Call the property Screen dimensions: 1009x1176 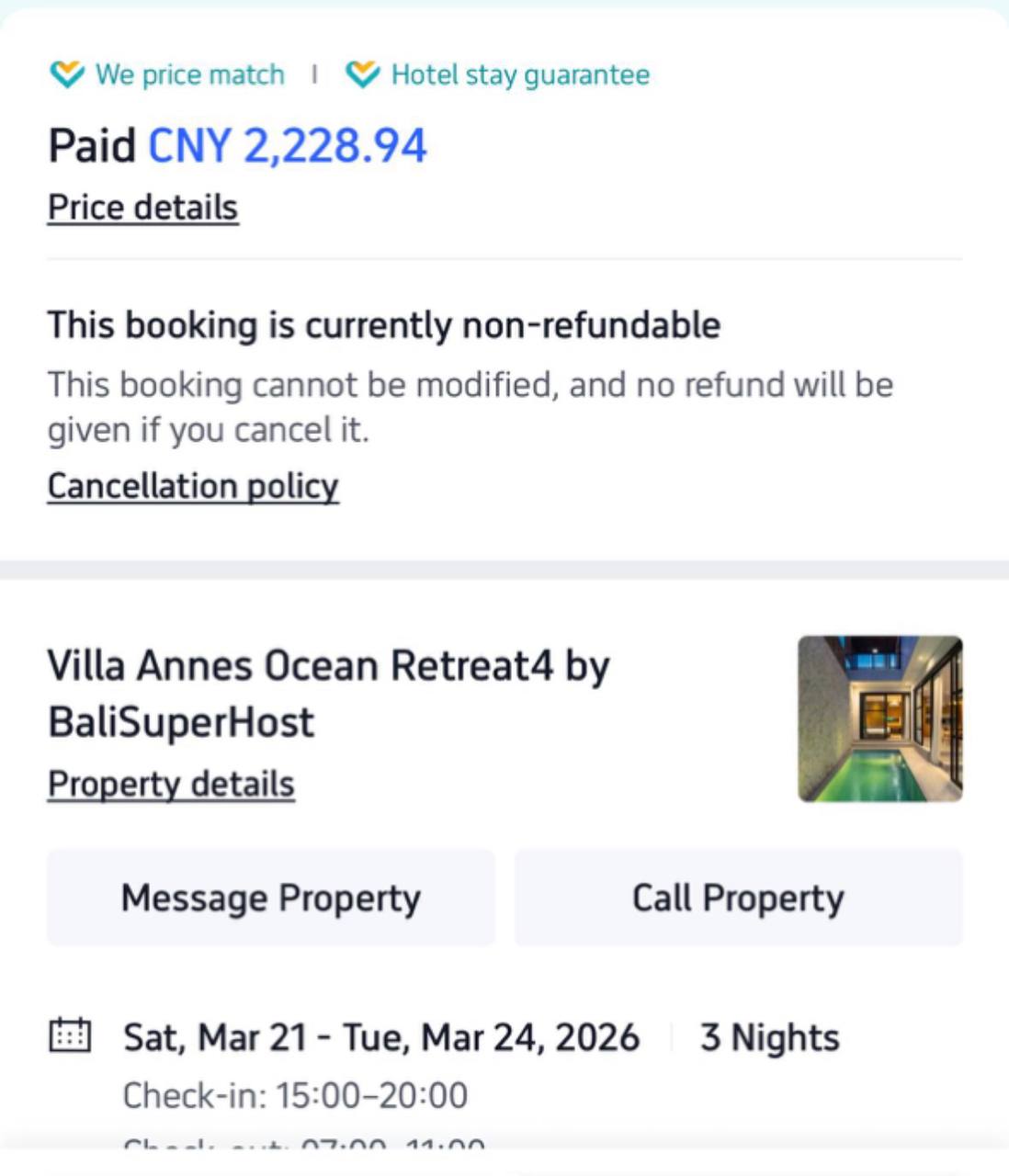pyautogui.click(x=738, y=898)
